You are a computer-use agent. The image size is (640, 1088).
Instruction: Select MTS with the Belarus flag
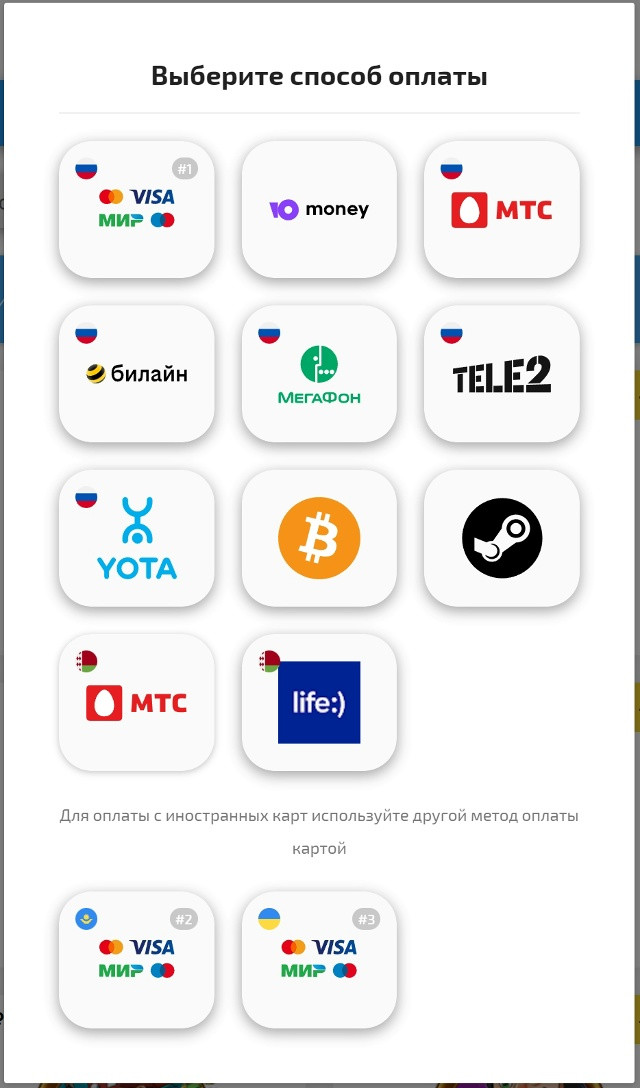tap(137, 702)
